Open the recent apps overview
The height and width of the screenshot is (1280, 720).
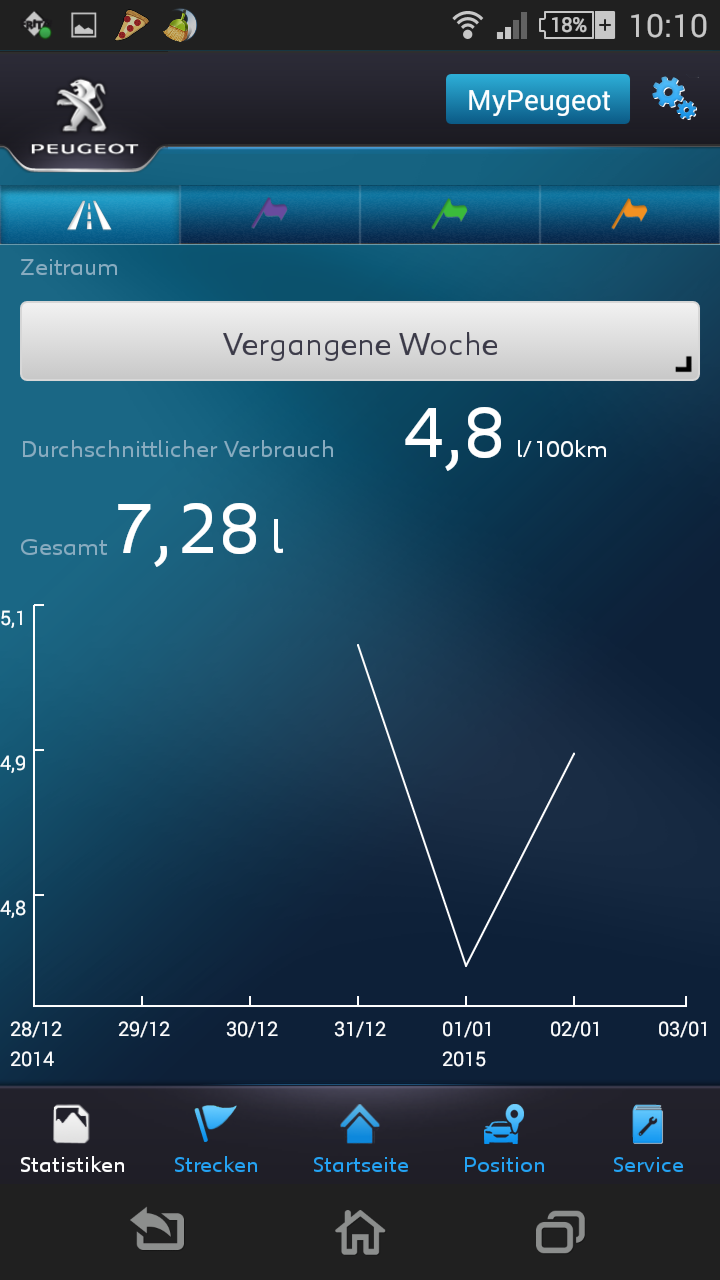561,1231
